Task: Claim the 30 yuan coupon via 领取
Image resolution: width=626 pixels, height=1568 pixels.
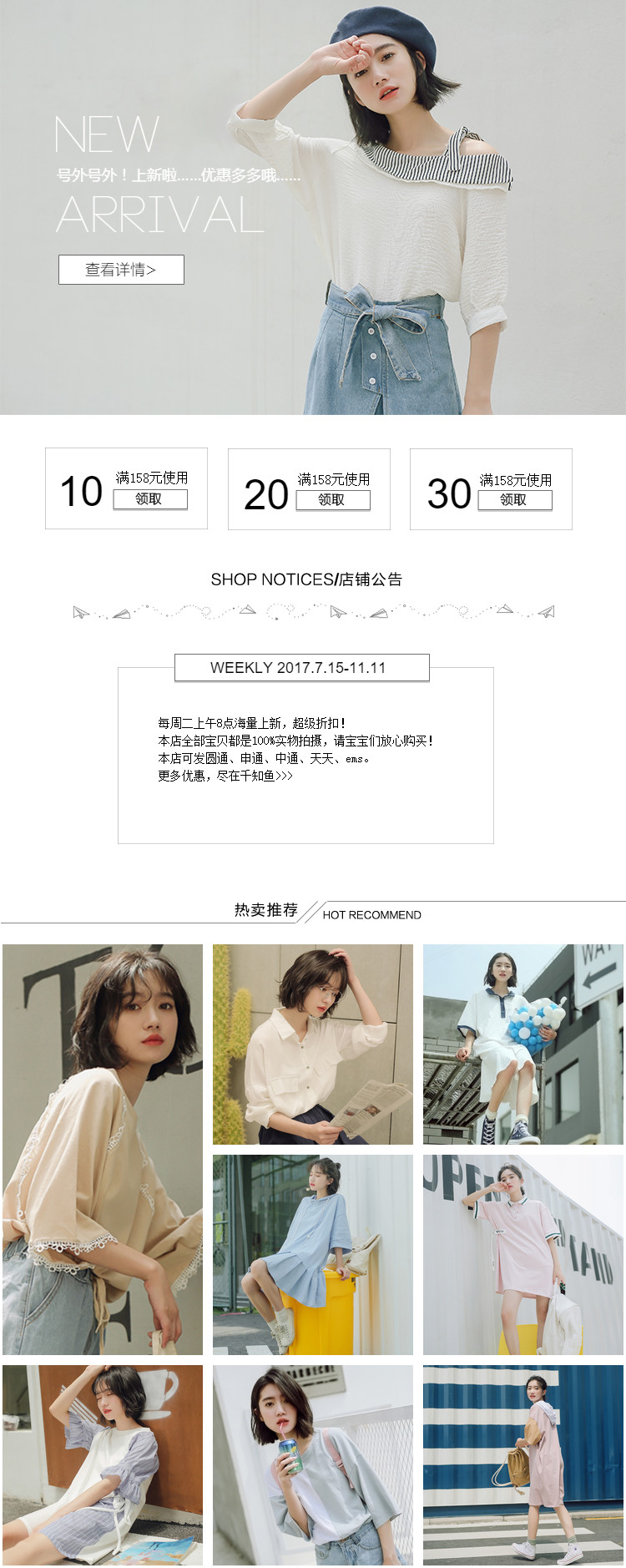Action: (x=515, y=499)
